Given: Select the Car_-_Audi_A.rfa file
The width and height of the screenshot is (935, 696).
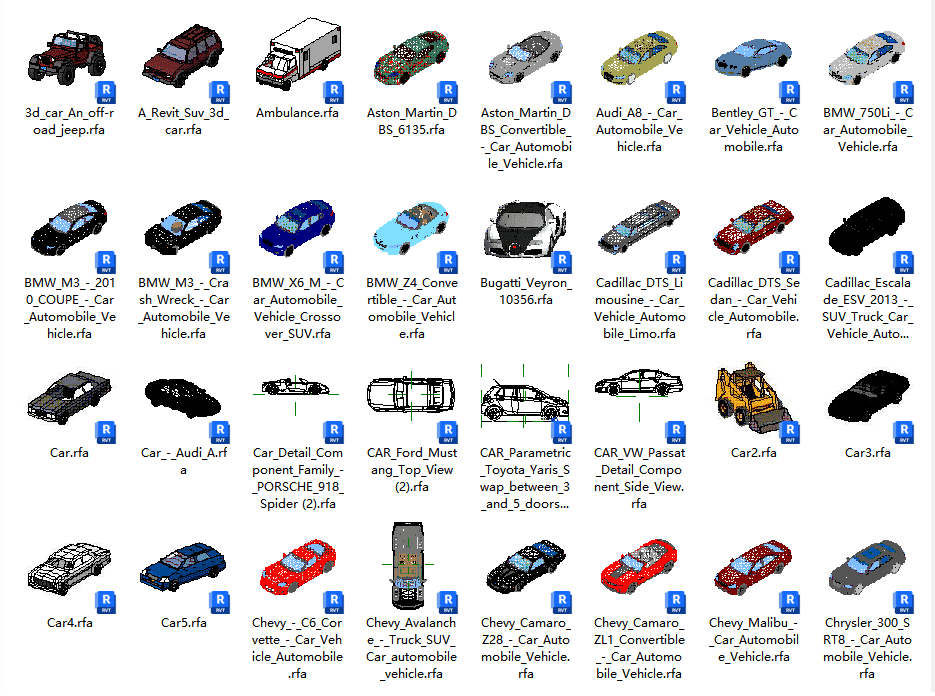Looking at the screenshot, I should click(183, 400).
